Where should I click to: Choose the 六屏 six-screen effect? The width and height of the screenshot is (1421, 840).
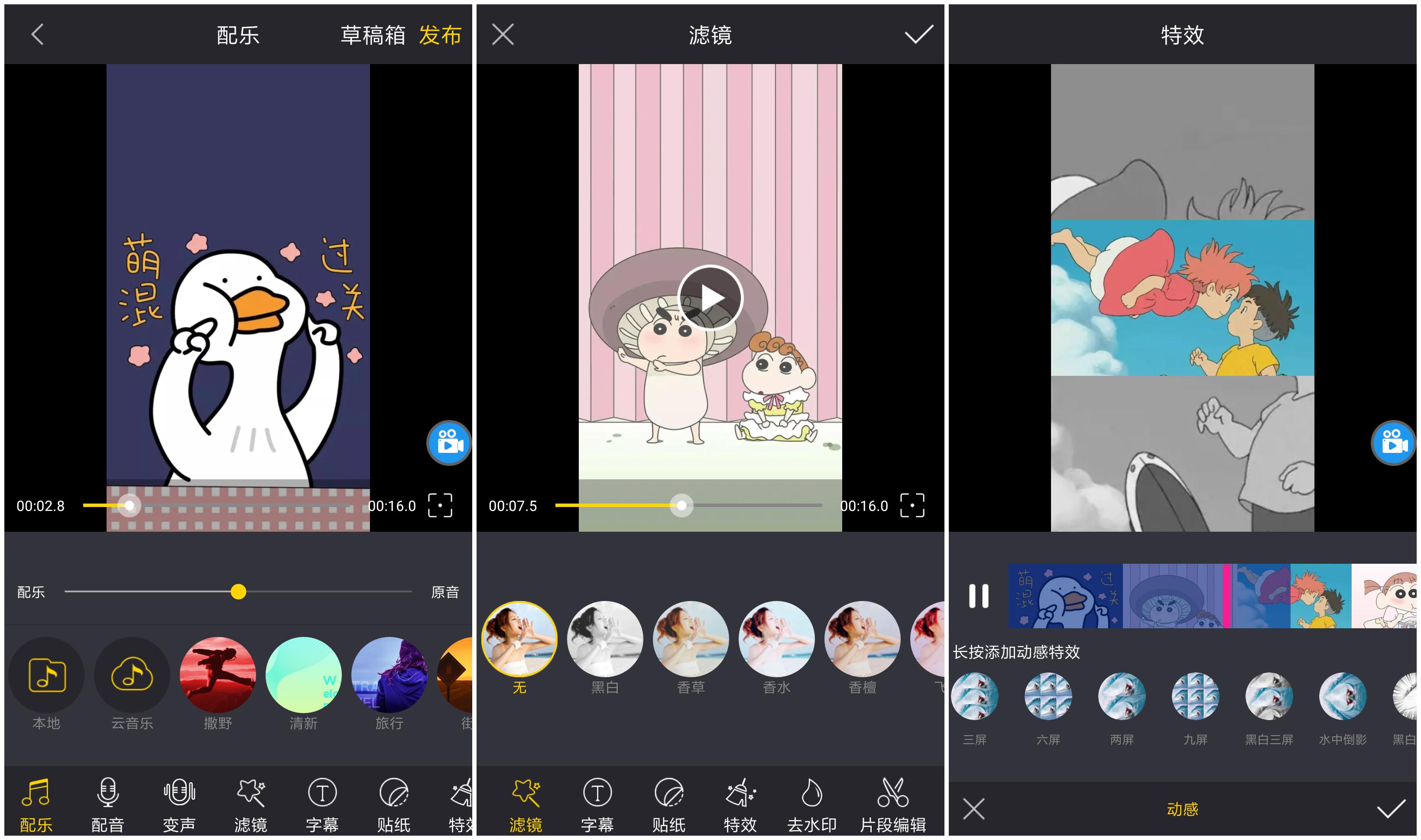tap(1048, 696)
